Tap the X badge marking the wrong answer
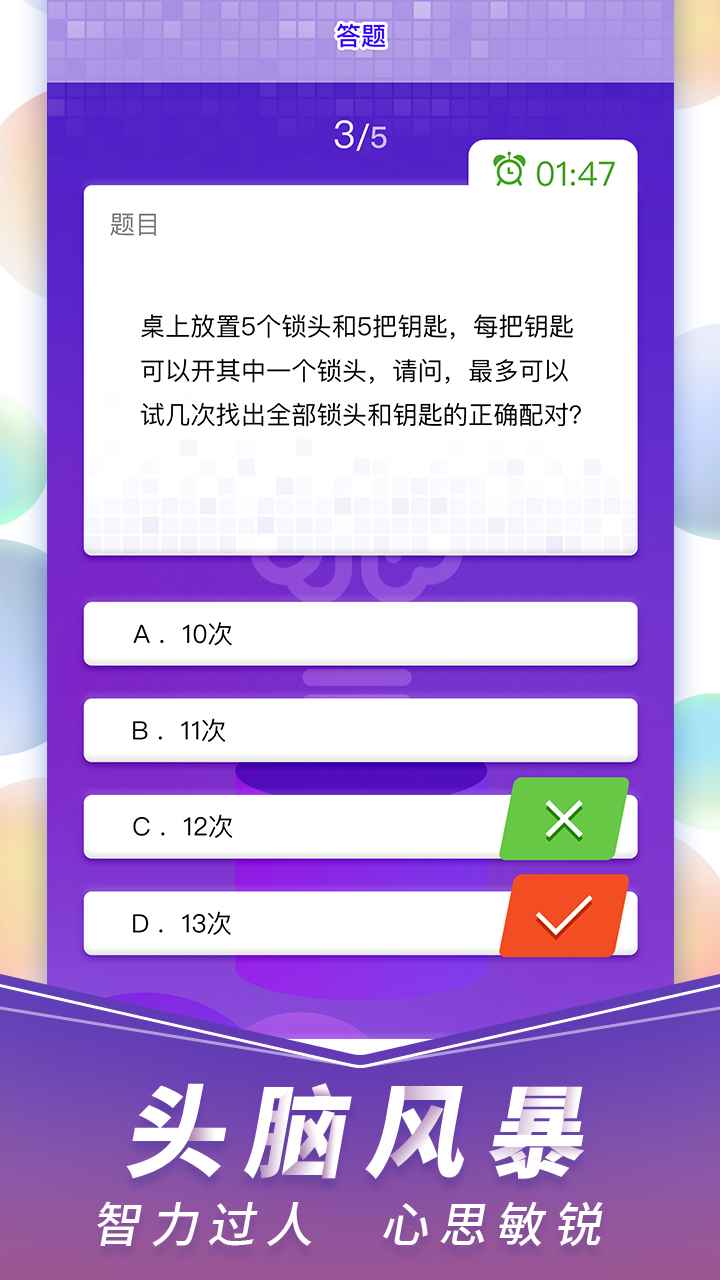The image size is (720, 1280). pos(565,820)
